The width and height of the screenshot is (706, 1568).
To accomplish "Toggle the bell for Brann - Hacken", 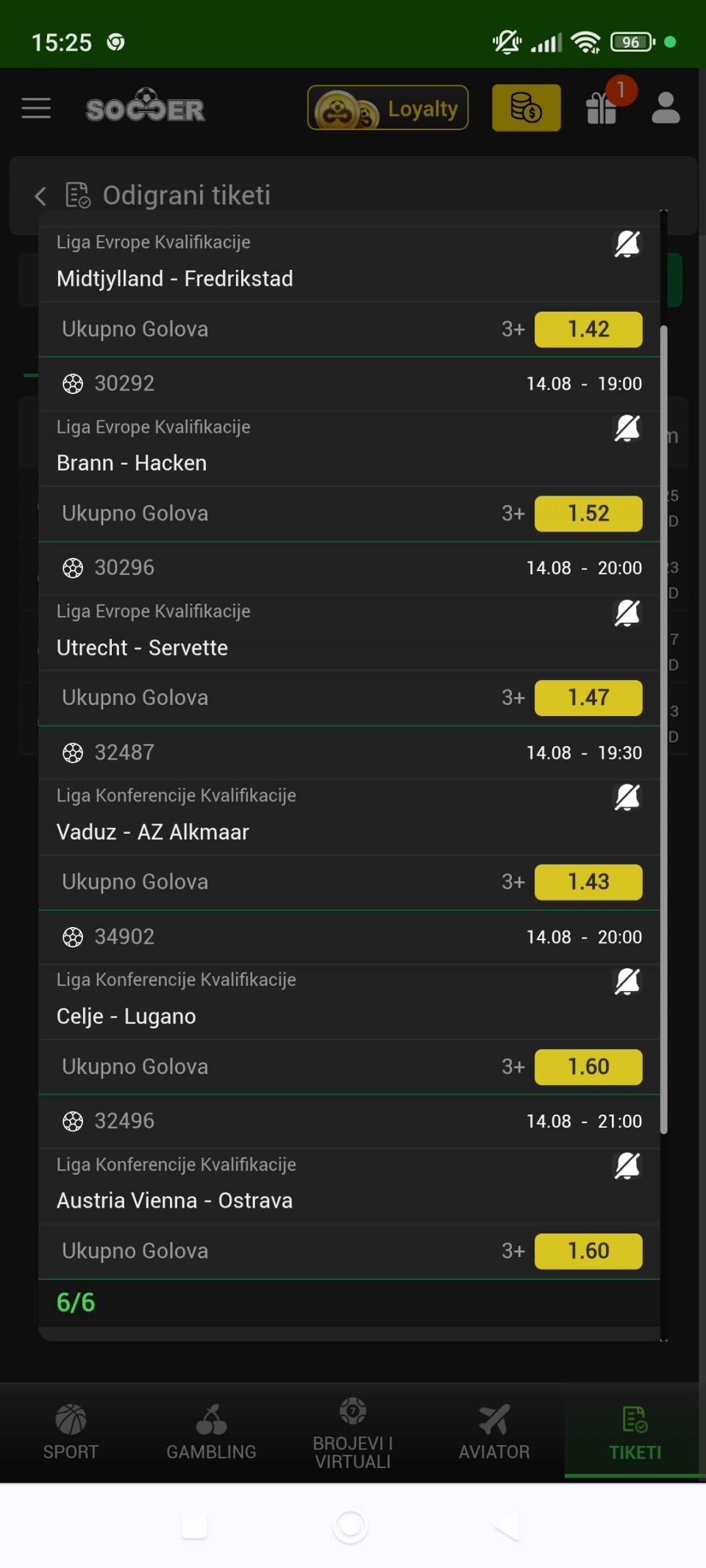I will point(627,428).
